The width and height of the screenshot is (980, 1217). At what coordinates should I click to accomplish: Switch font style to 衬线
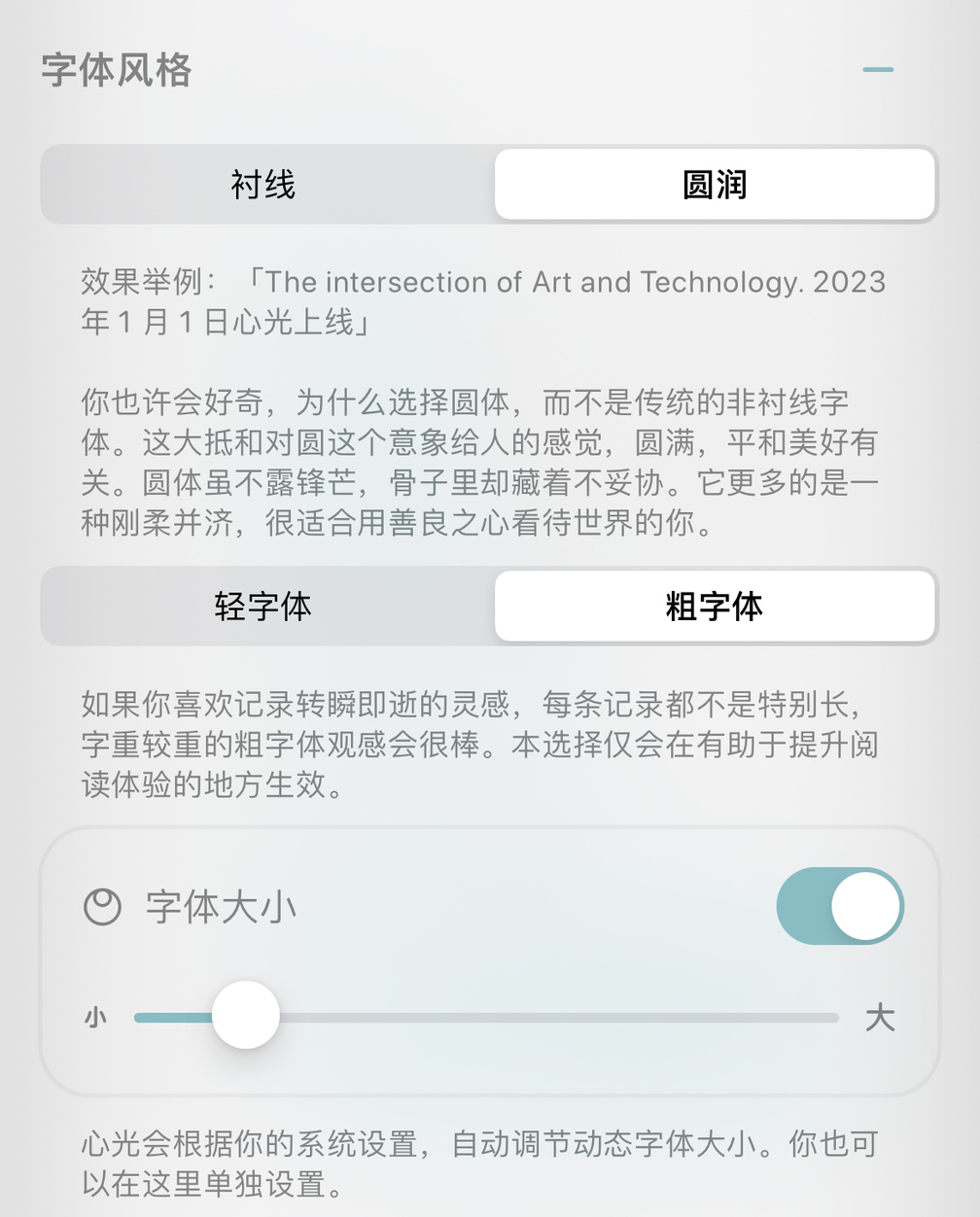pyautogui.click(x=264, y=185)
